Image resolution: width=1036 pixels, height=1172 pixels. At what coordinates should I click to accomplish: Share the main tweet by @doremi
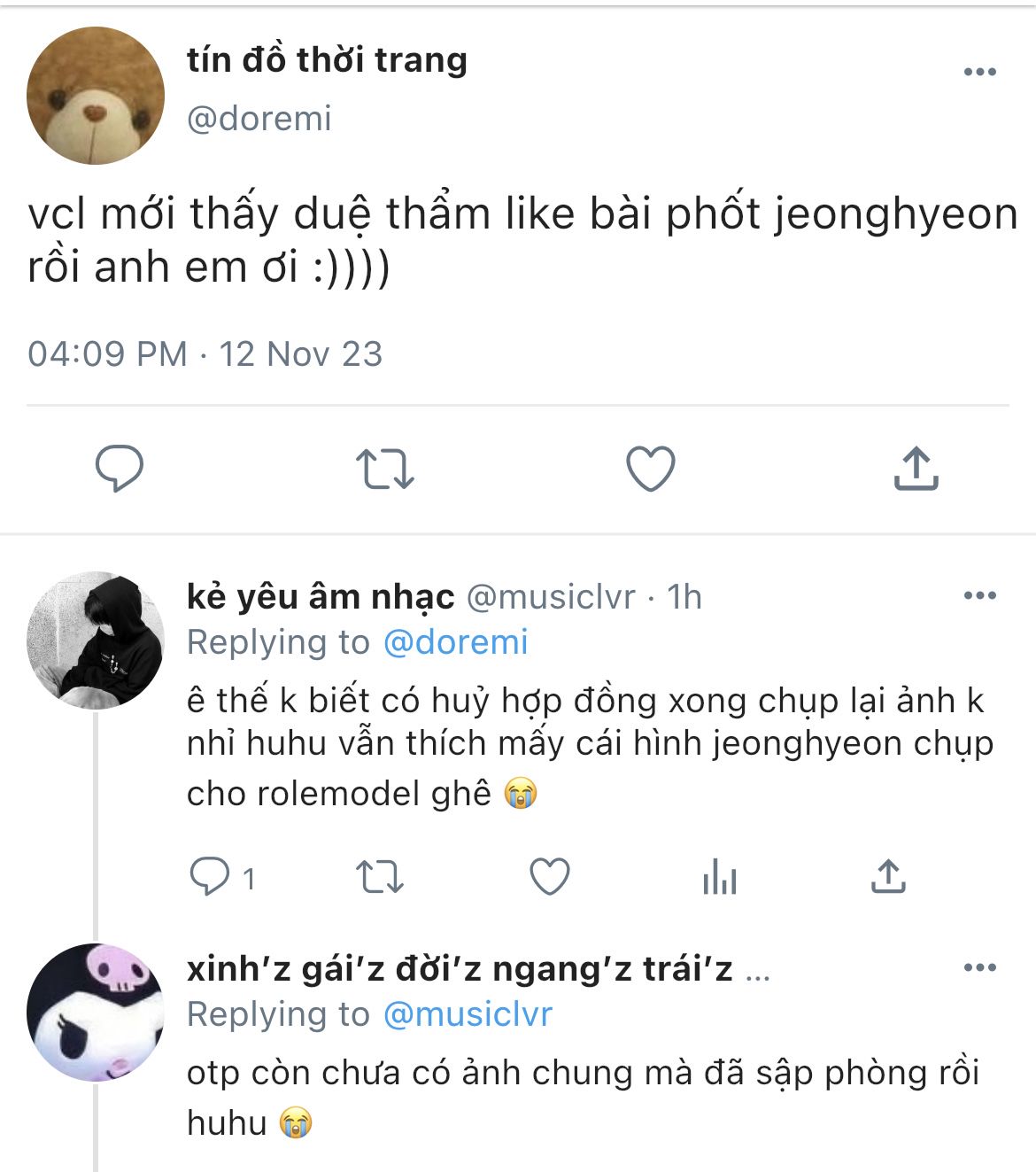[x=916, y=469]
